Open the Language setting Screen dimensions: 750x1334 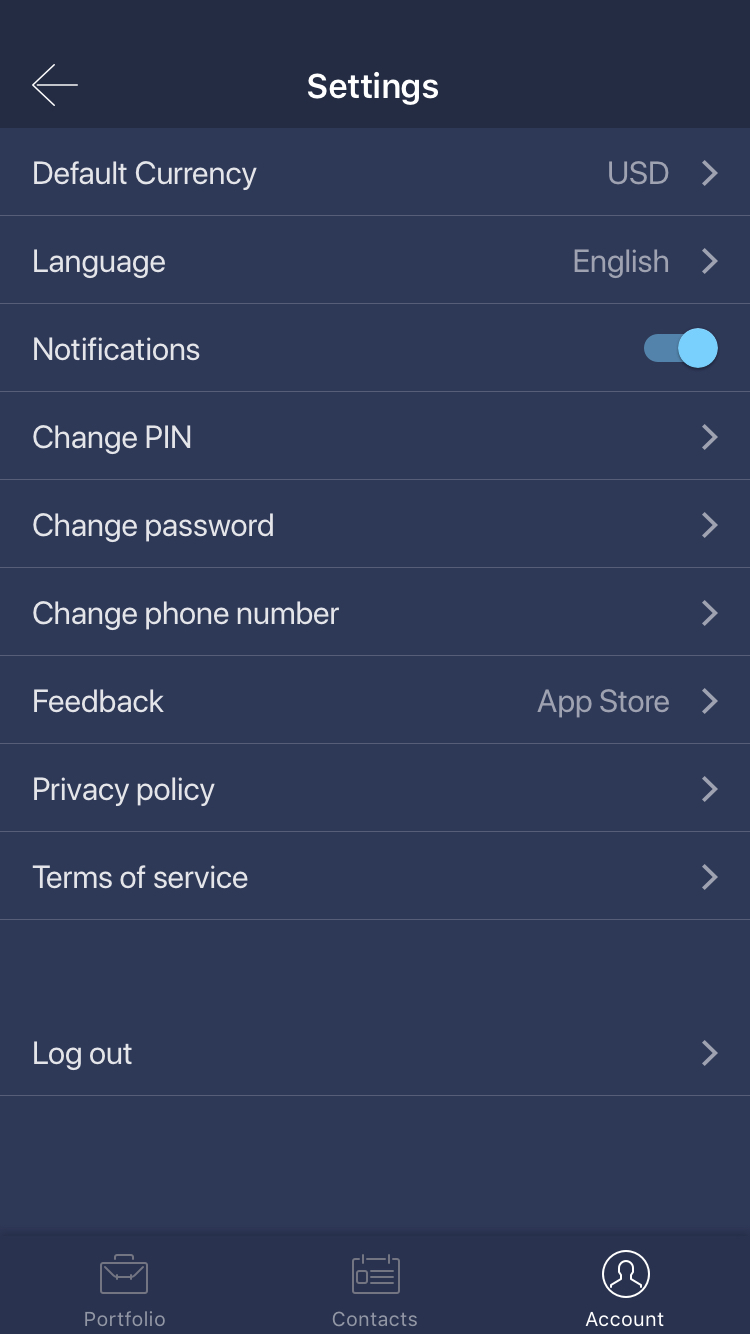[375, 261]
